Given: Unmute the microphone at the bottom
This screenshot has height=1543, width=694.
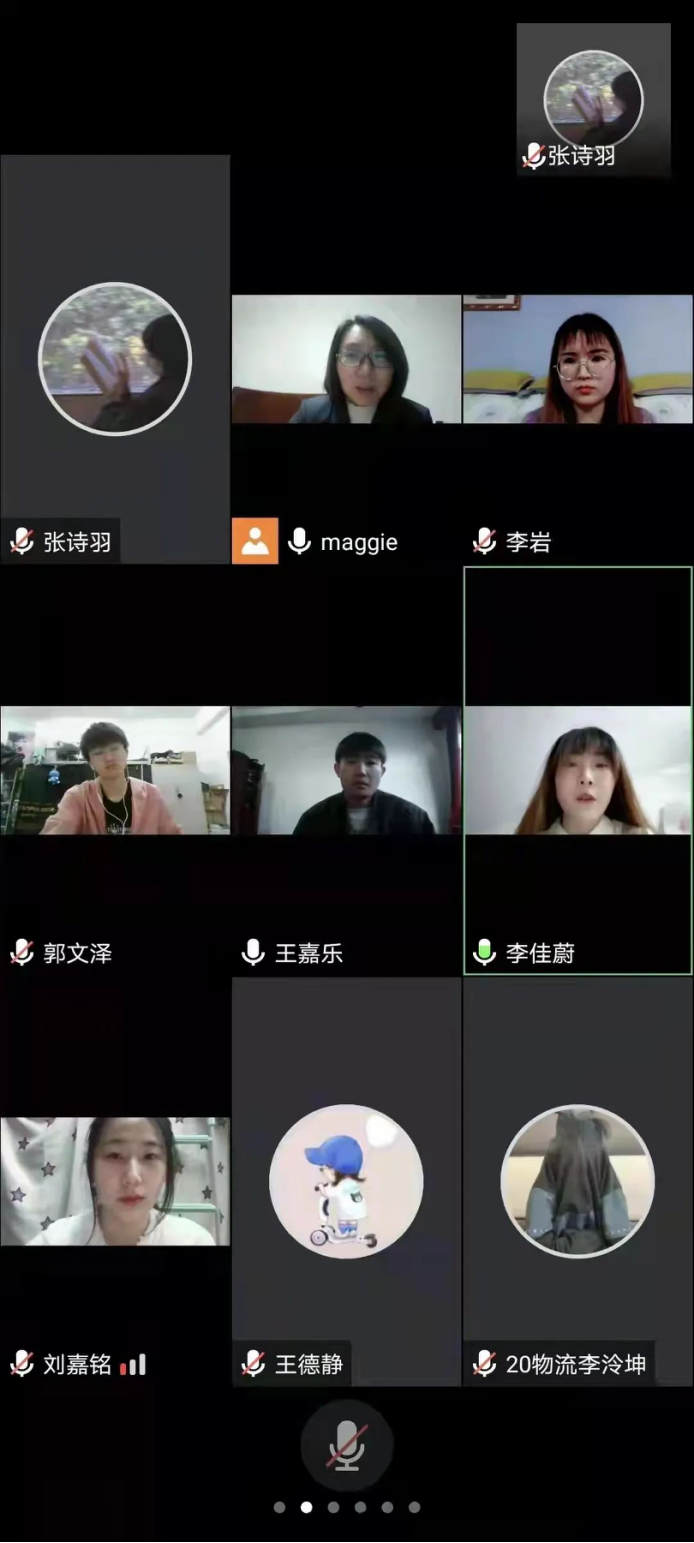Looking at the screenshot, I should click(x=346, y=1446).
